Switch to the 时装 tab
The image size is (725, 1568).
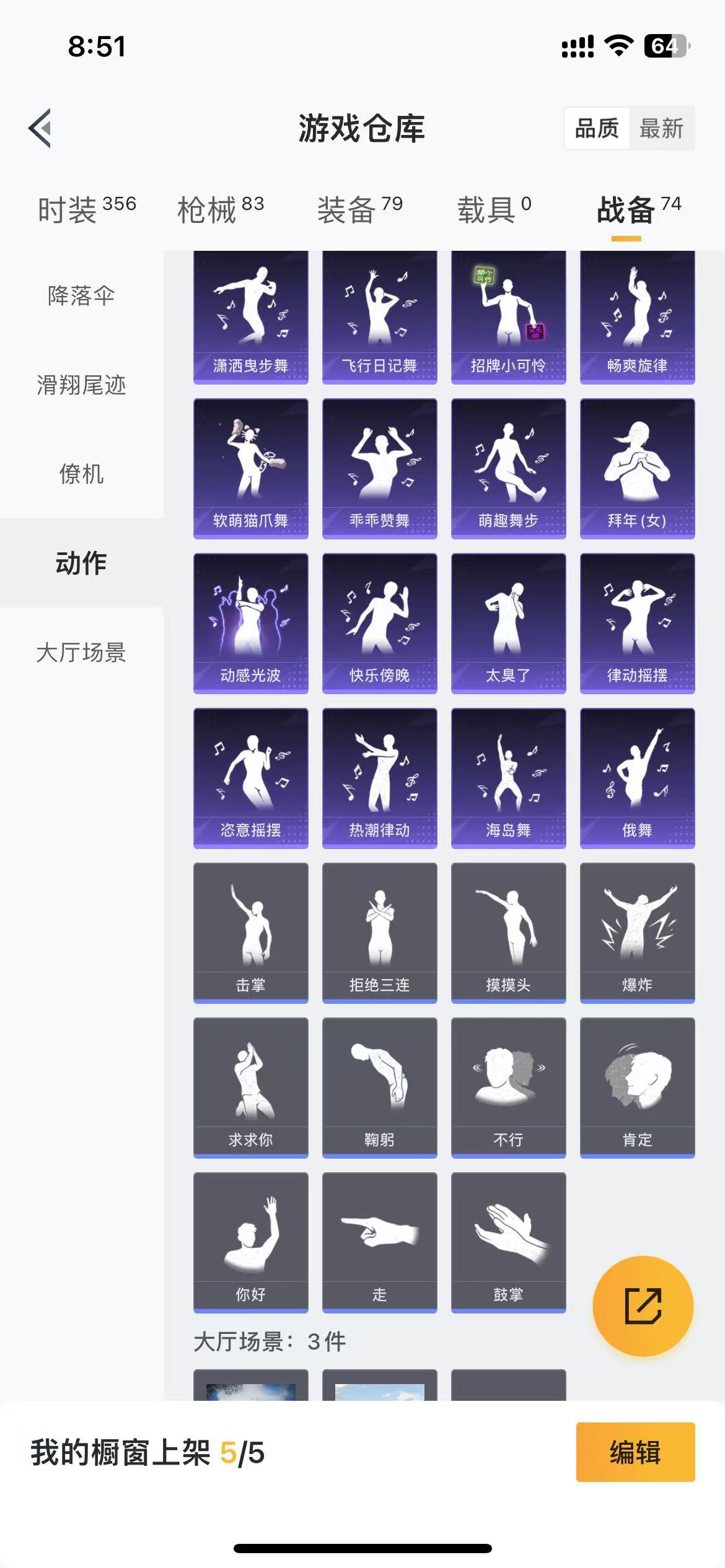(87, 209)
